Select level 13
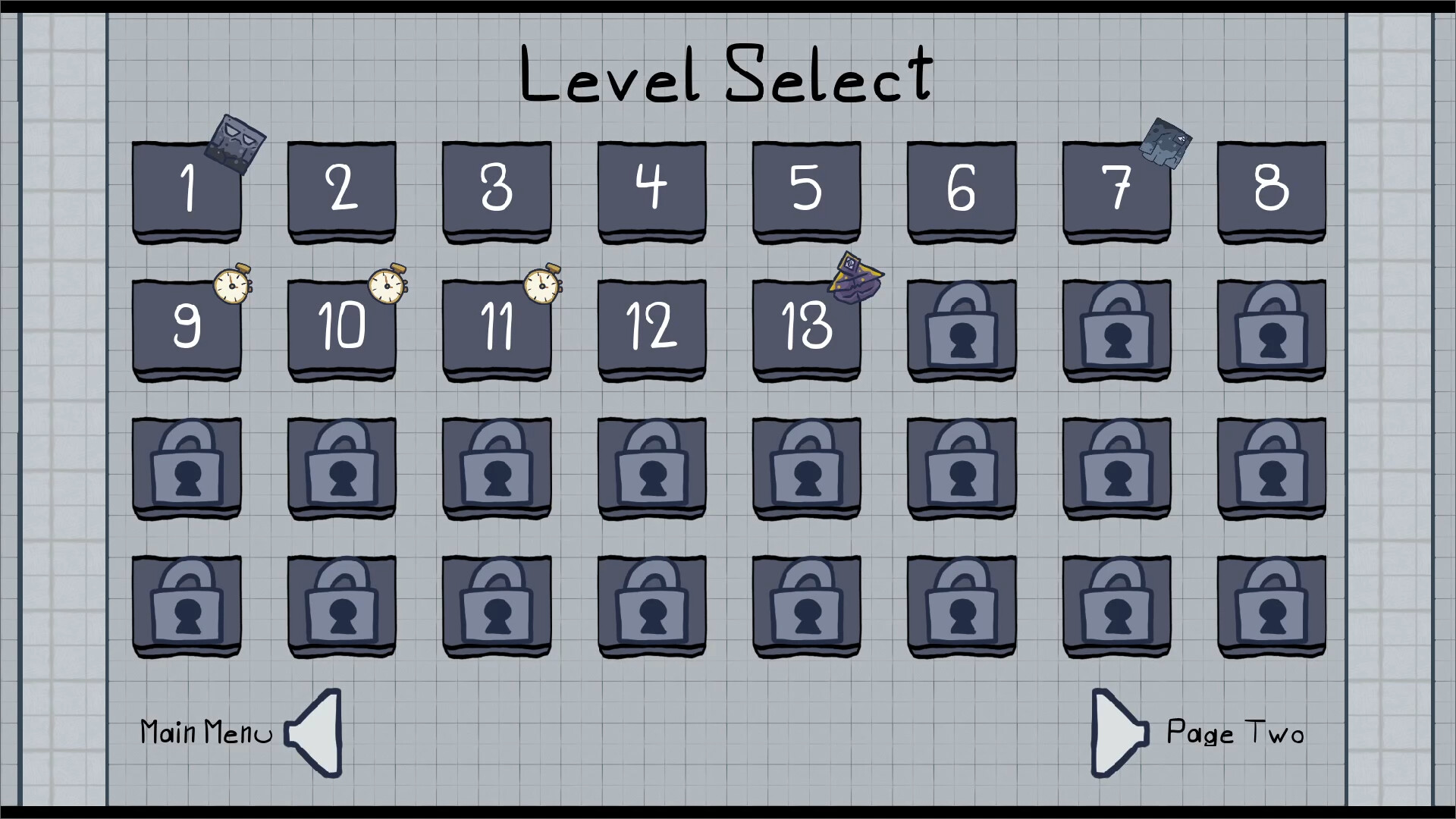Image resolution: width=1456 pixels, height=819 pixels. pyautogui.click(x=806, y=328)
